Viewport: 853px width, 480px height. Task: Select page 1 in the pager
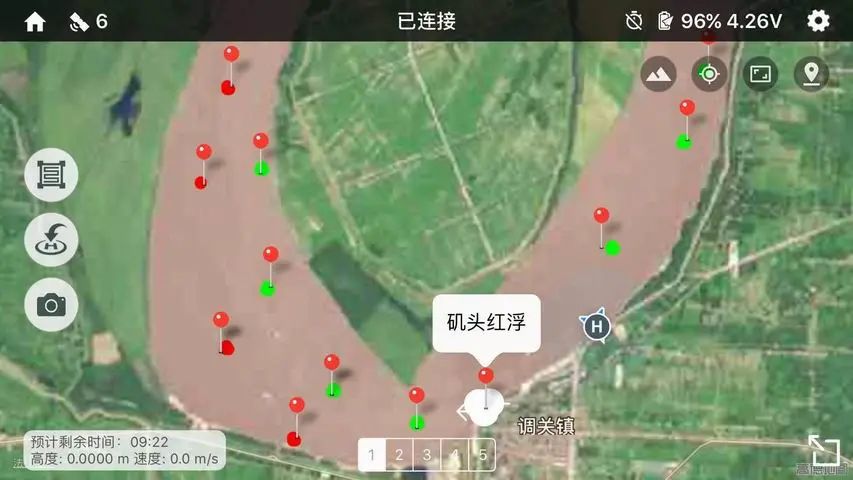pos(372,456)
